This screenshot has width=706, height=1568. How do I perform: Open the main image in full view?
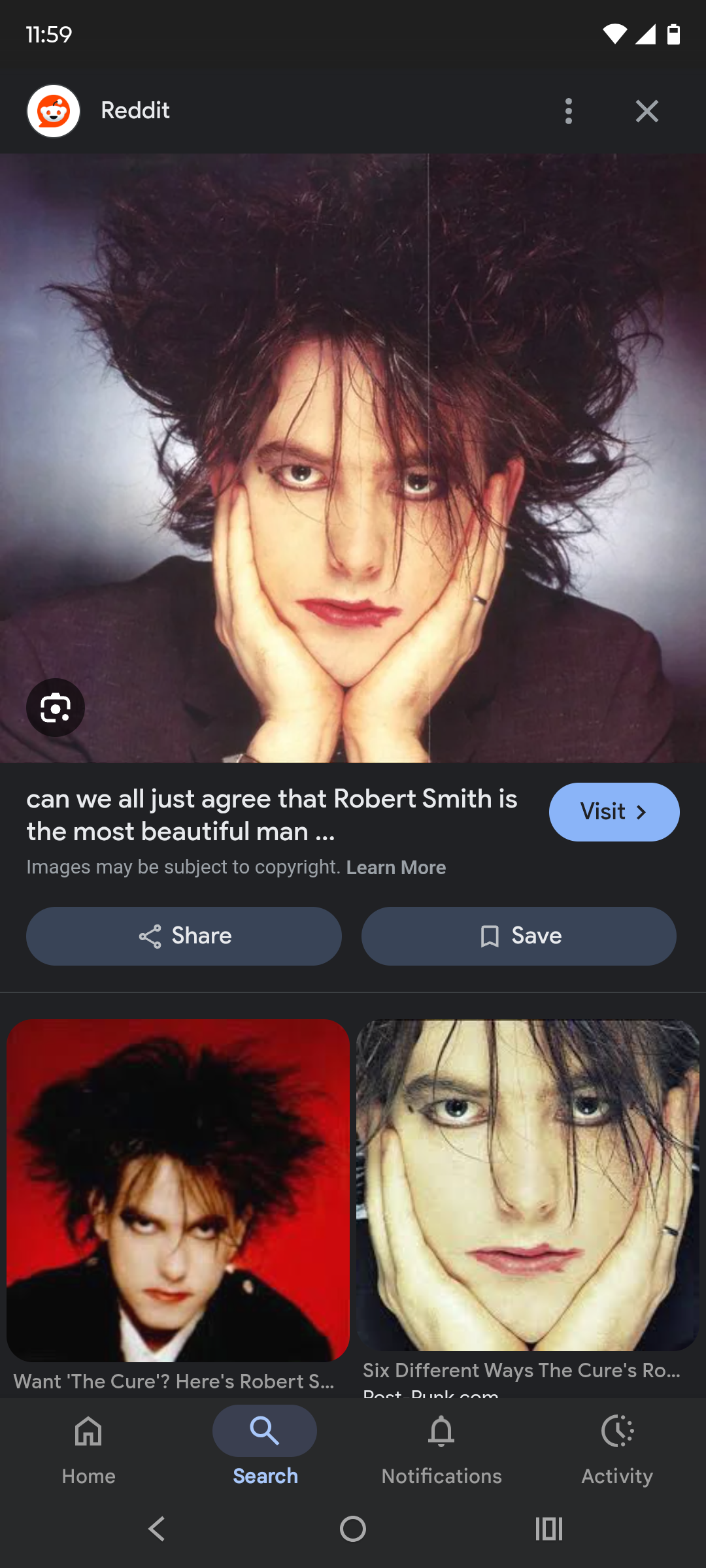pos(353,457)
